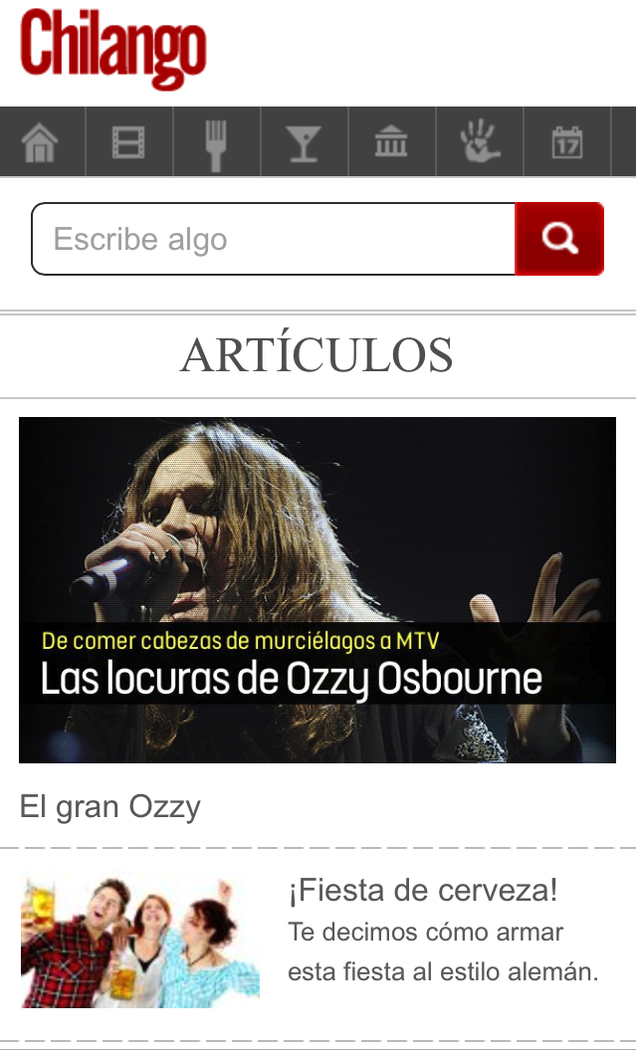Tap the red search magnifier button

click(x=559, y=239)
